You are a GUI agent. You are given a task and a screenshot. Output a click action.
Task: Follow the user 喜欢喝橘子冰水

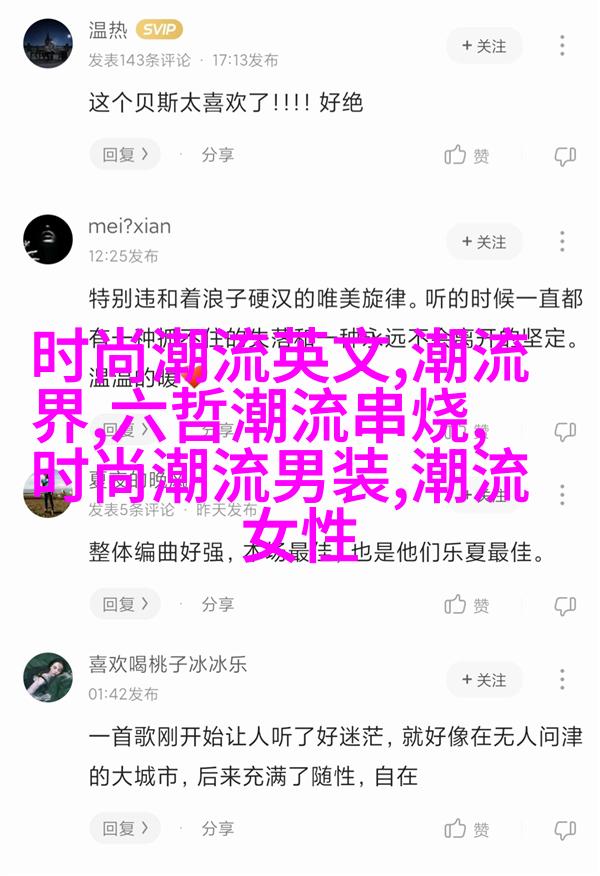coord(484,680)
